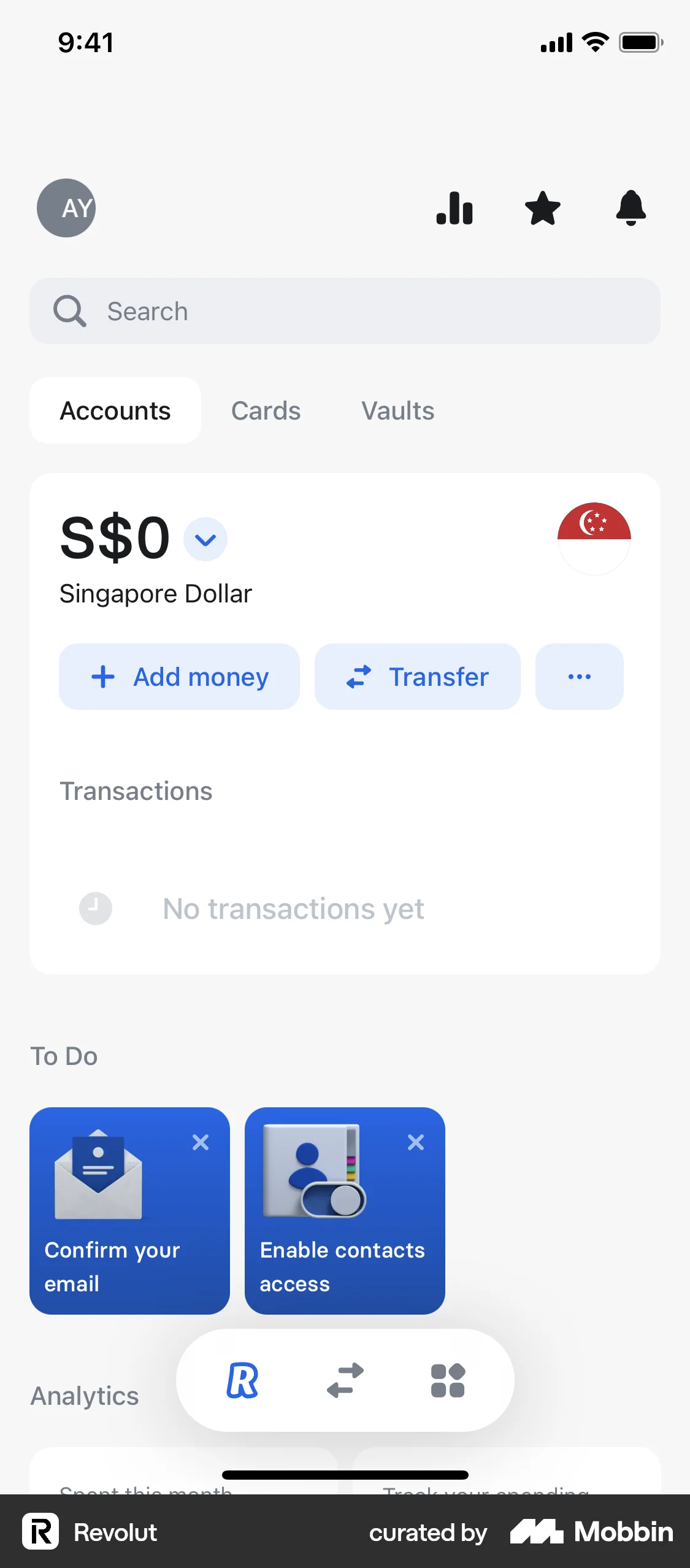This screenshot has width=690, height=1568.
Task: Dismiss the Confirm your email card
Action: [201, 1142]
